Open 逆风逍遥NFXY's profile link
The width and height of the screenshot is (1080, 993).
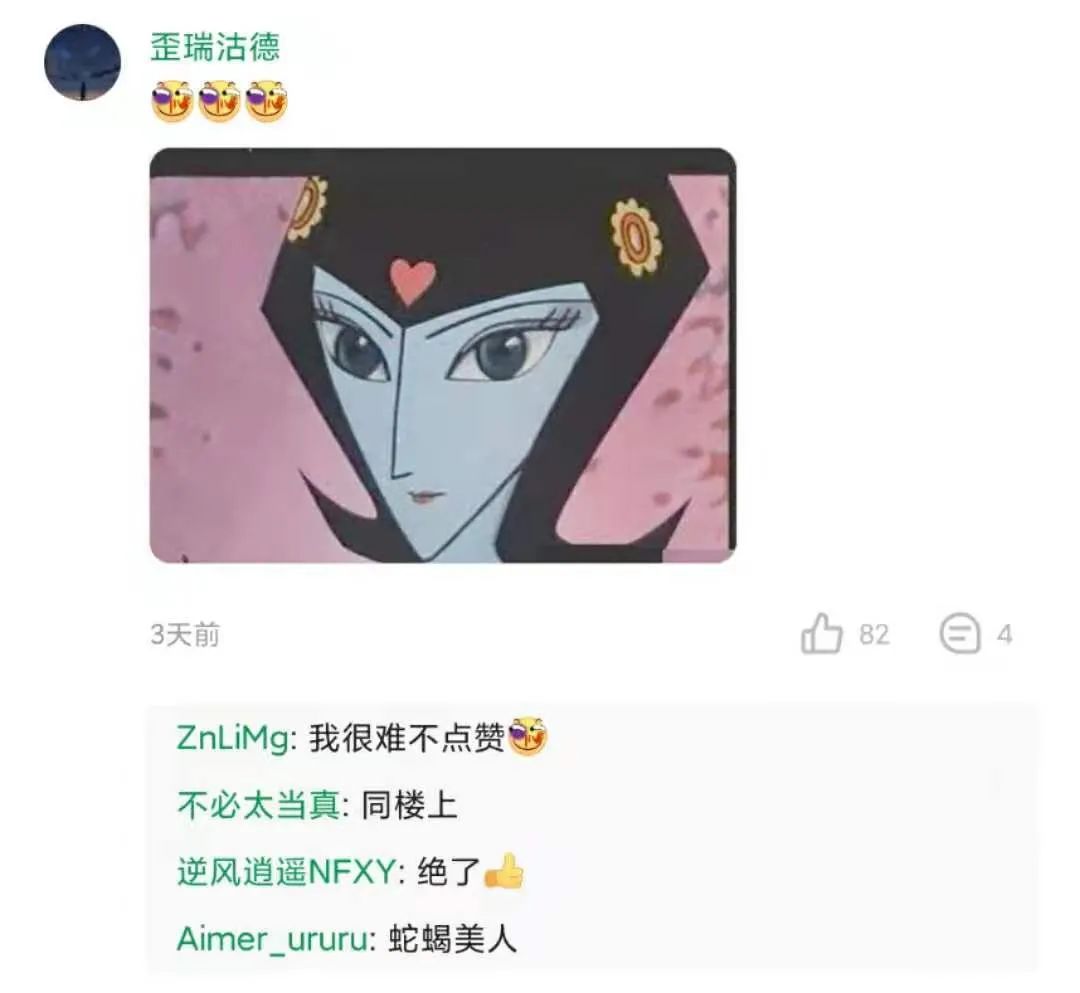pyautogui.click(x=286, y=872)
